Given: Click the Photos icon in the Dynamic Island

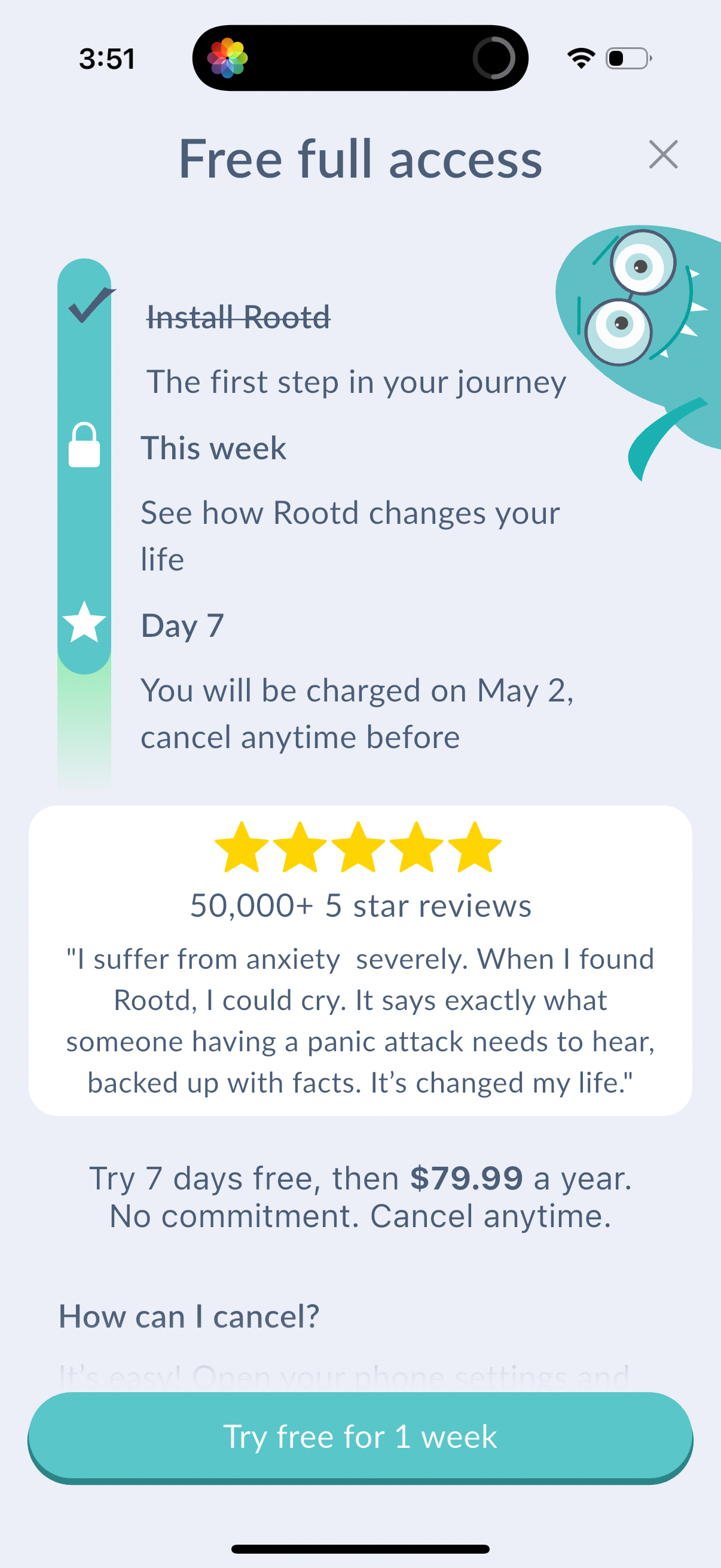Looking at the screenshot, I should click(x=230, y=57).
